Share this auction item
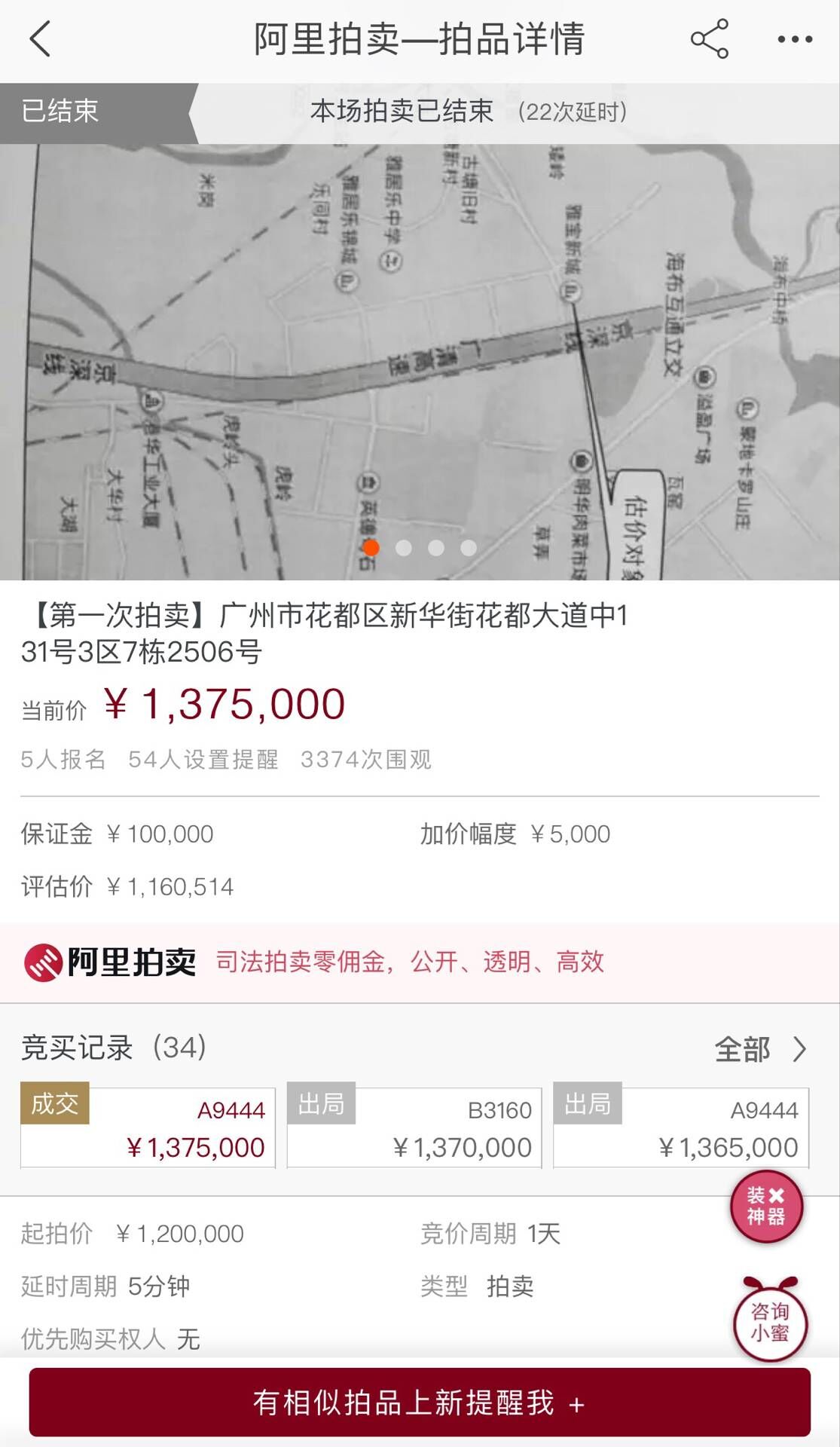840x1447 pixels. [x=709, y=39]
